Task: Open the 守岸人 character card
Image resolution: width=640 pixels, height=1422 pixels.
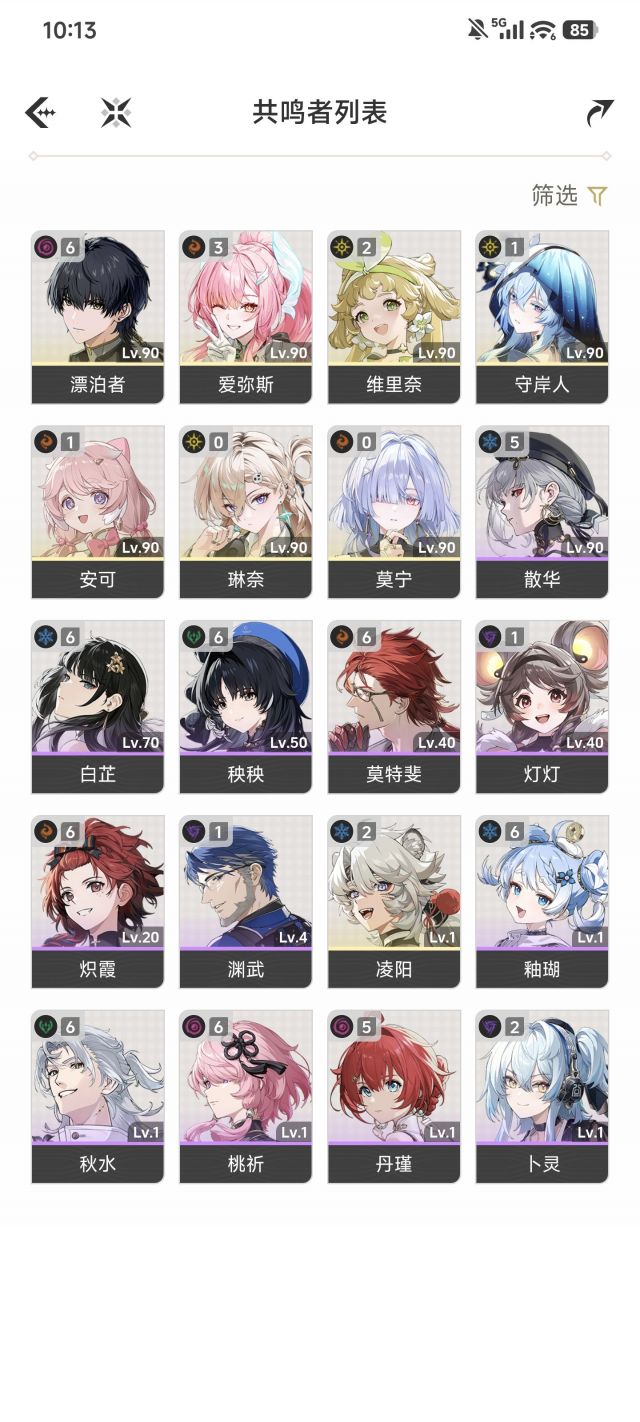Action: click(x=542, y=317)
